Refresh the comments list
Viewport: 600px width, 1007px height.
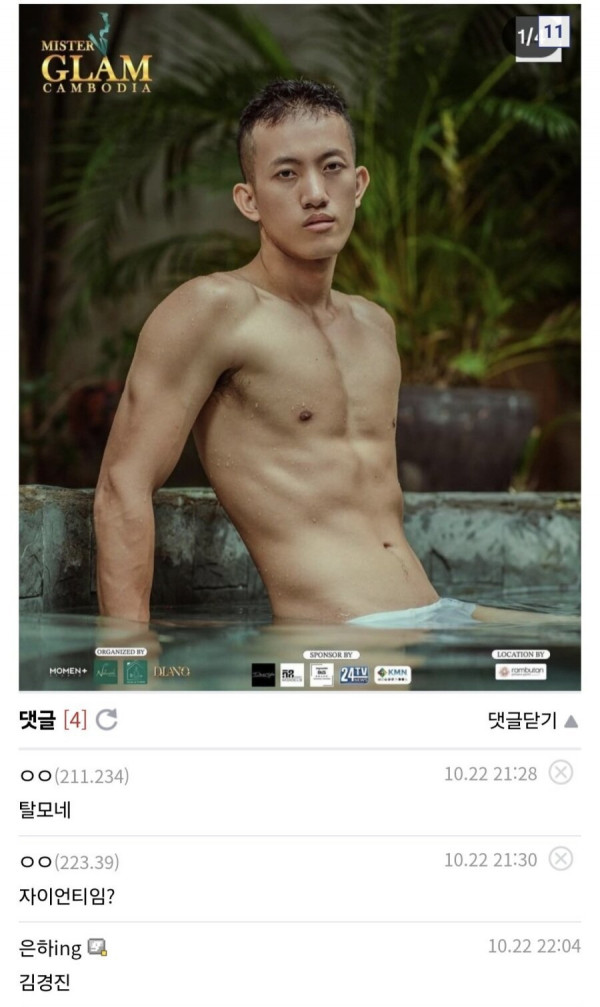[x=107, y=720]
